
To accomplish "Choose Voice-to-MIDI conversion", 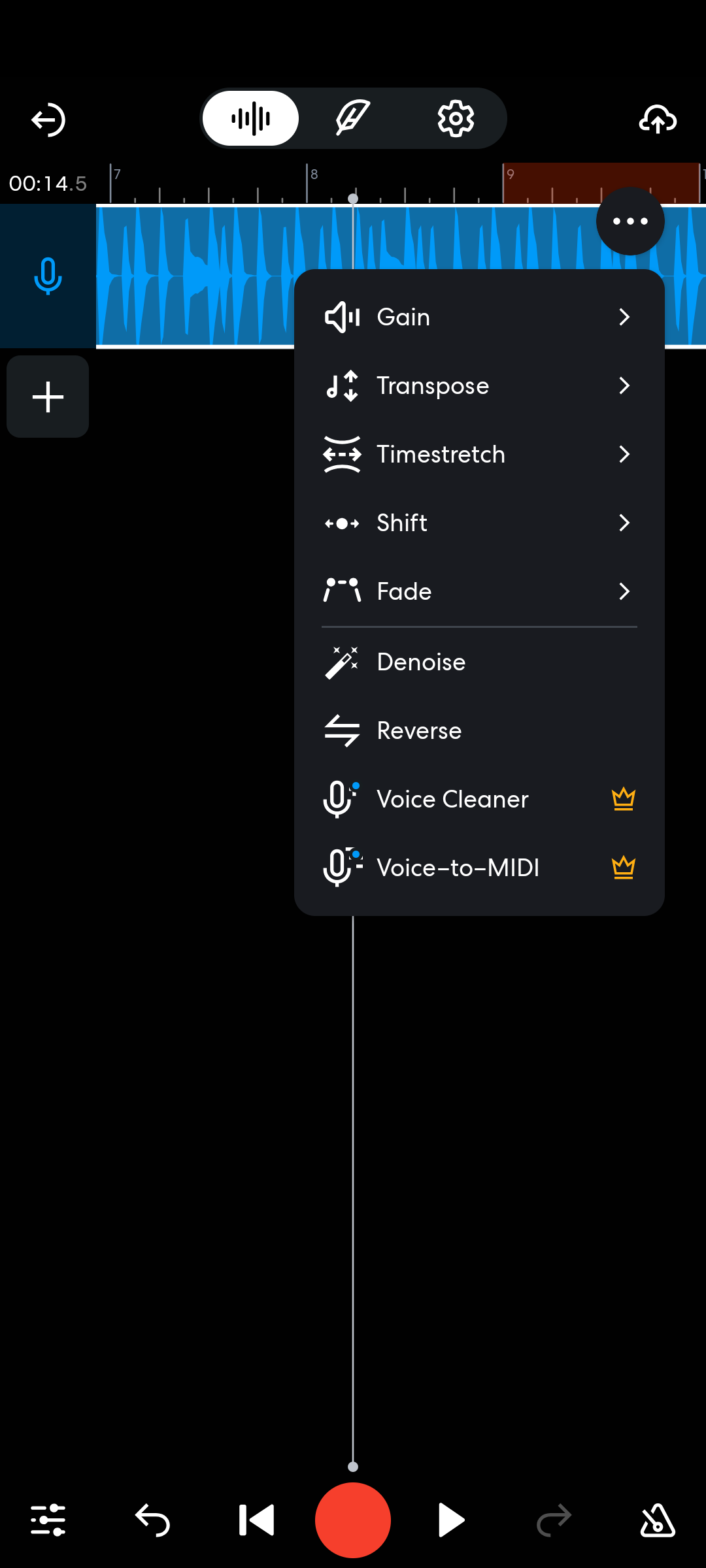I will [479, 868].
